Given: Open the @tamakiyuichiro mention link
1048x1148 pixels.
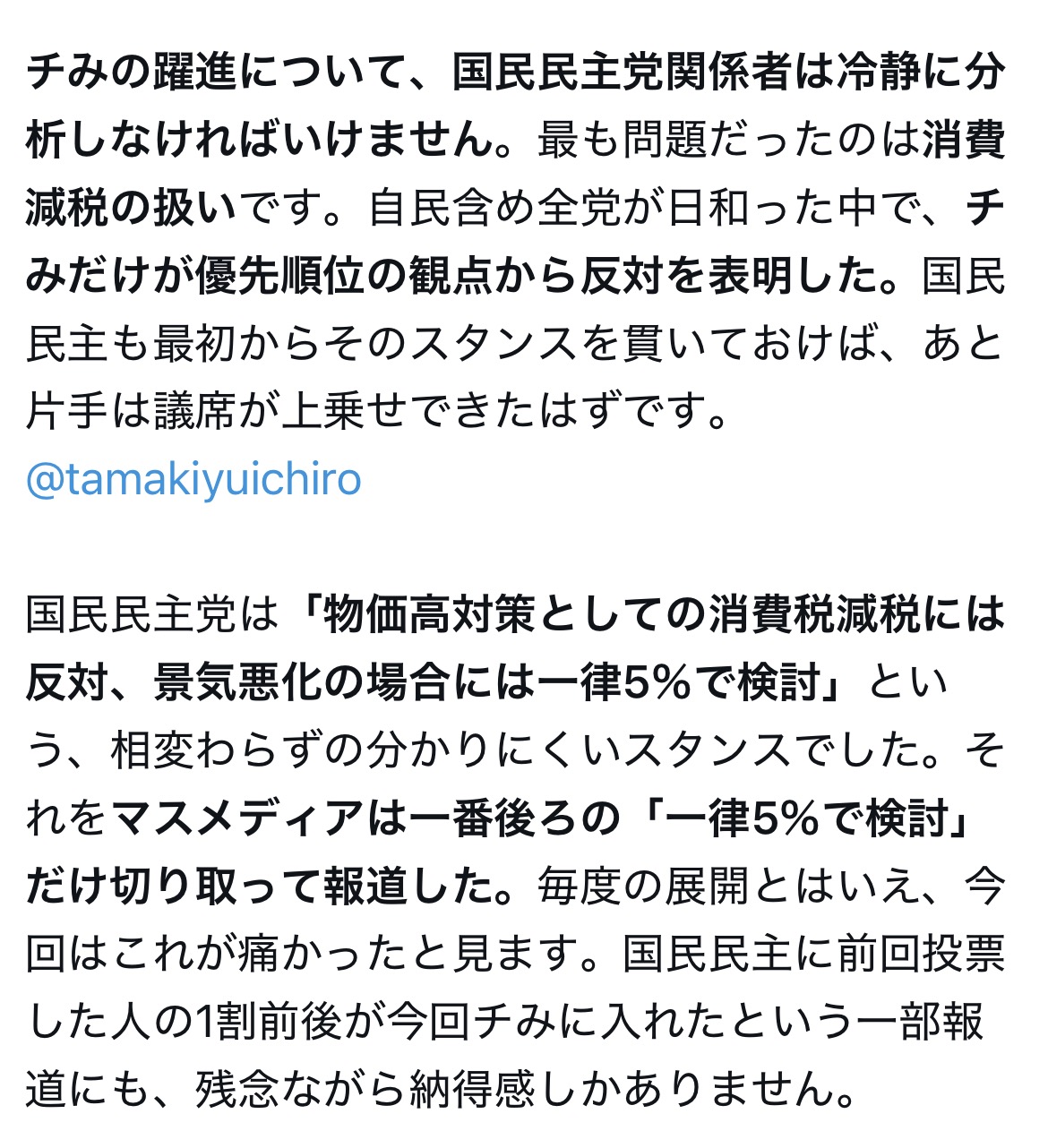Looking at the screenshot, I should pos(193,480).
